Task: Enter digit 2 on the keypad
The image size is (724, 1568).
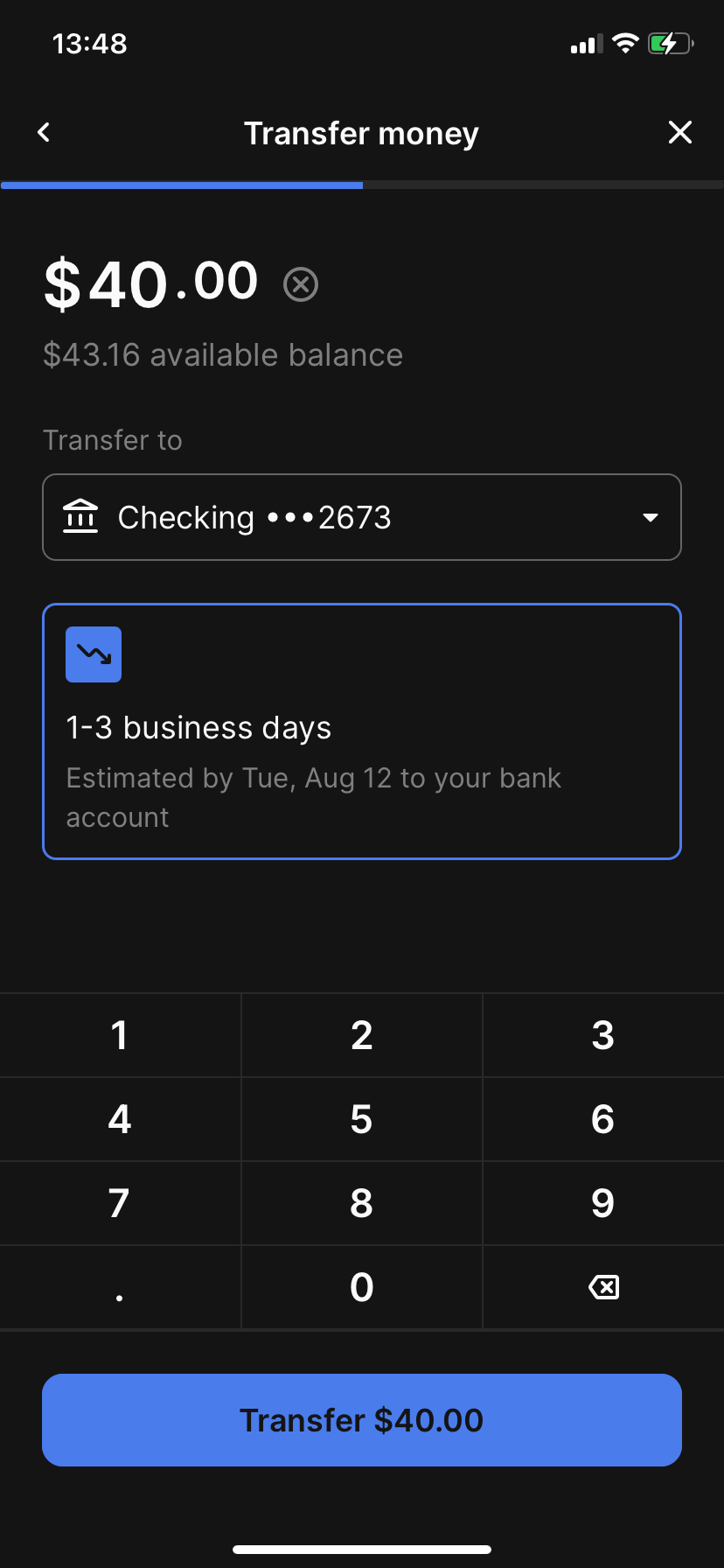Action: tap(362, 1035)
